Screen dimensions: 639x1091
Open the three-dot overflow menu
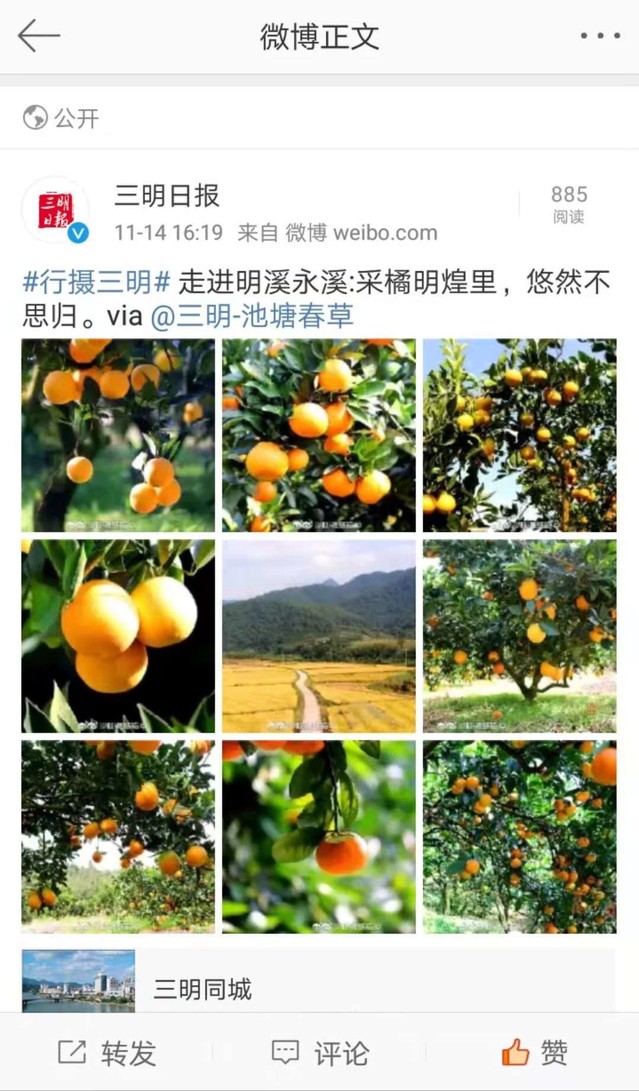[x=599, y=36]
